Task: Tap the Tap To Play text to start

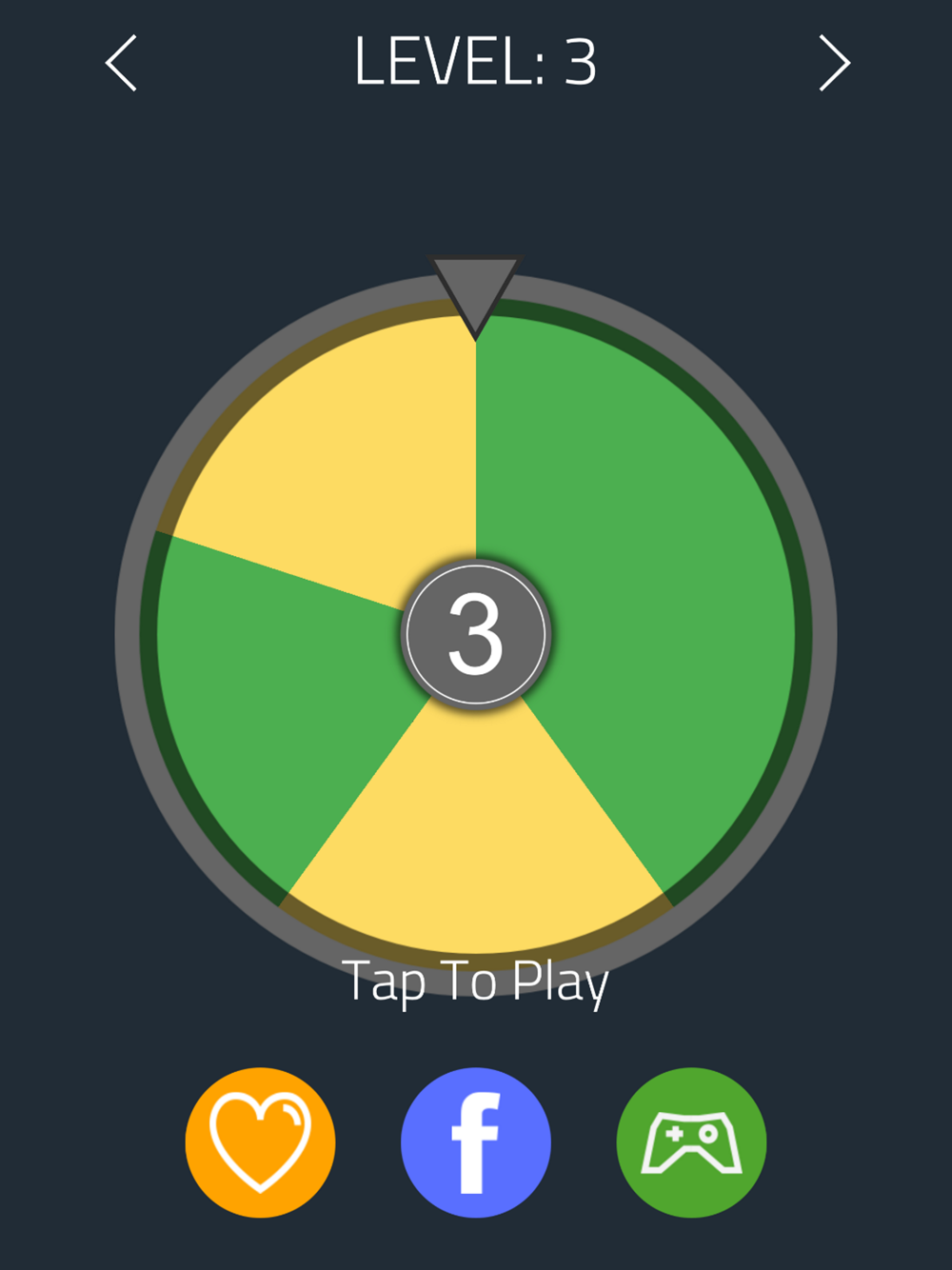Action: (x=475, y=982)
